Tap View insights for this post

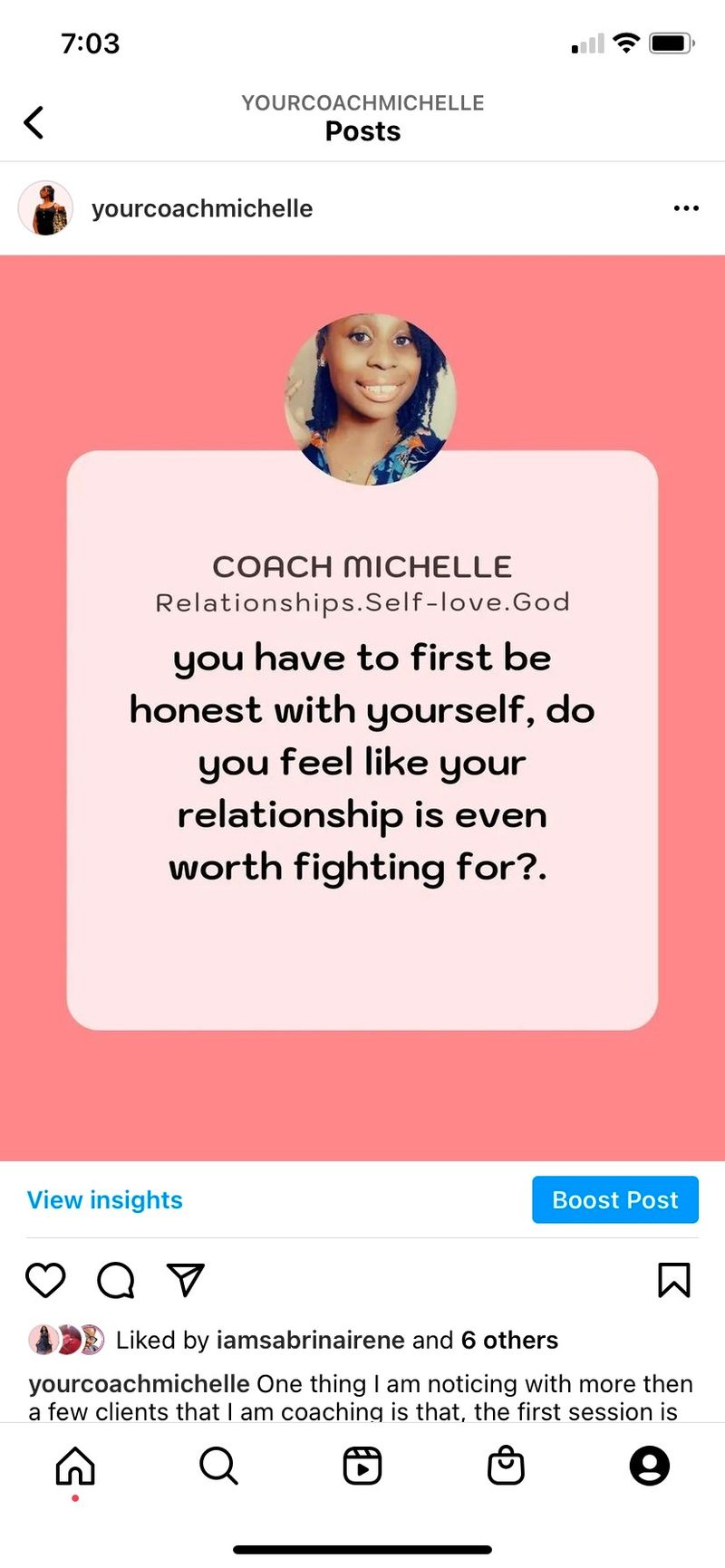coord(105,1199)
